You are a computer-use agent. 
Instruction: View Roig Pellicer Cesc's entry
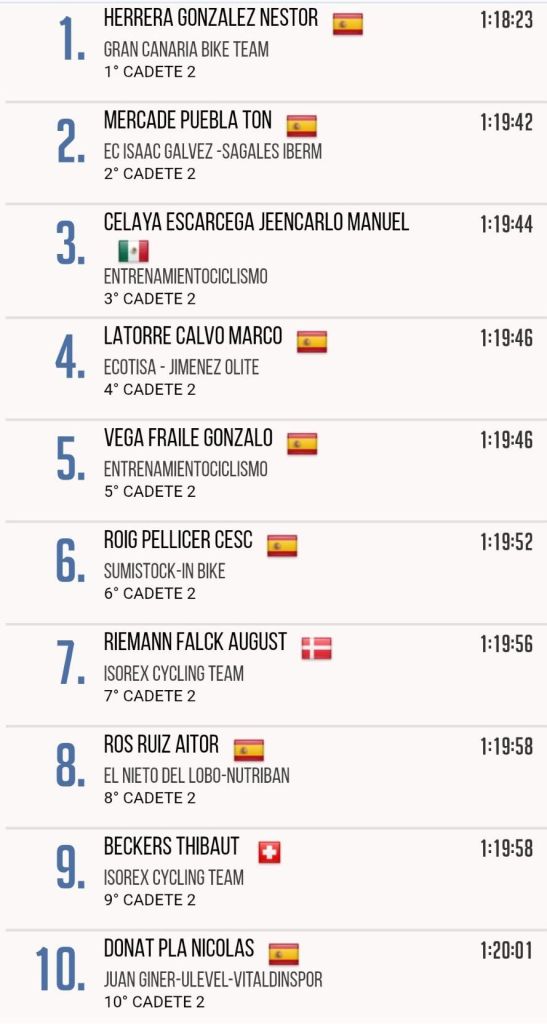point(274,572)
